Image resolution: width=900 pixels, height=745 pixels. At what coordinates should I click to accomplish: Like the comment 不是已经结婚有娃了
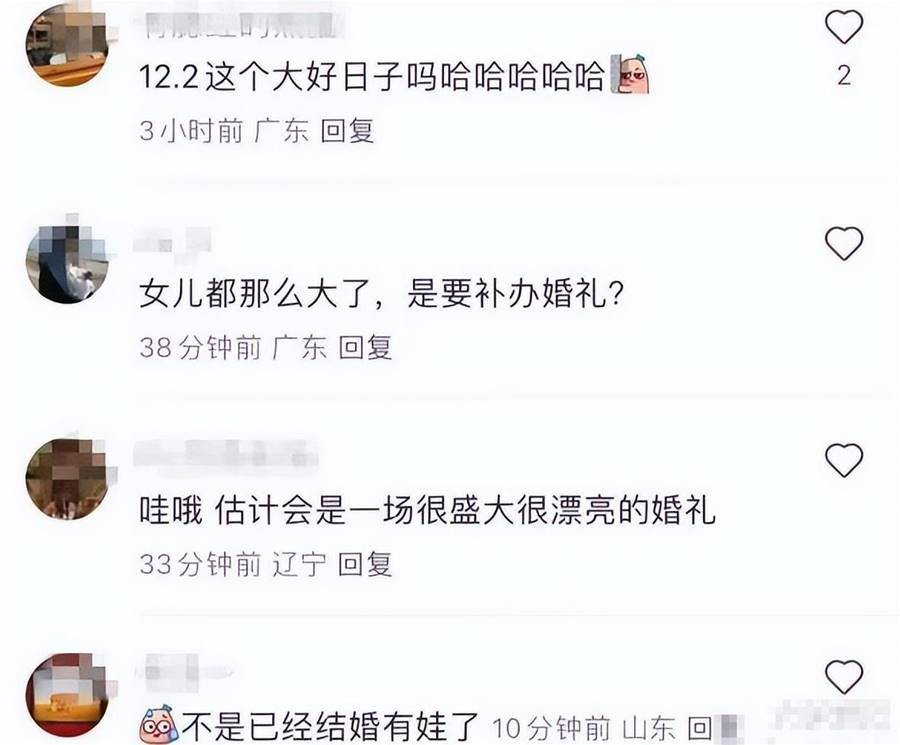tap(843, 677)
